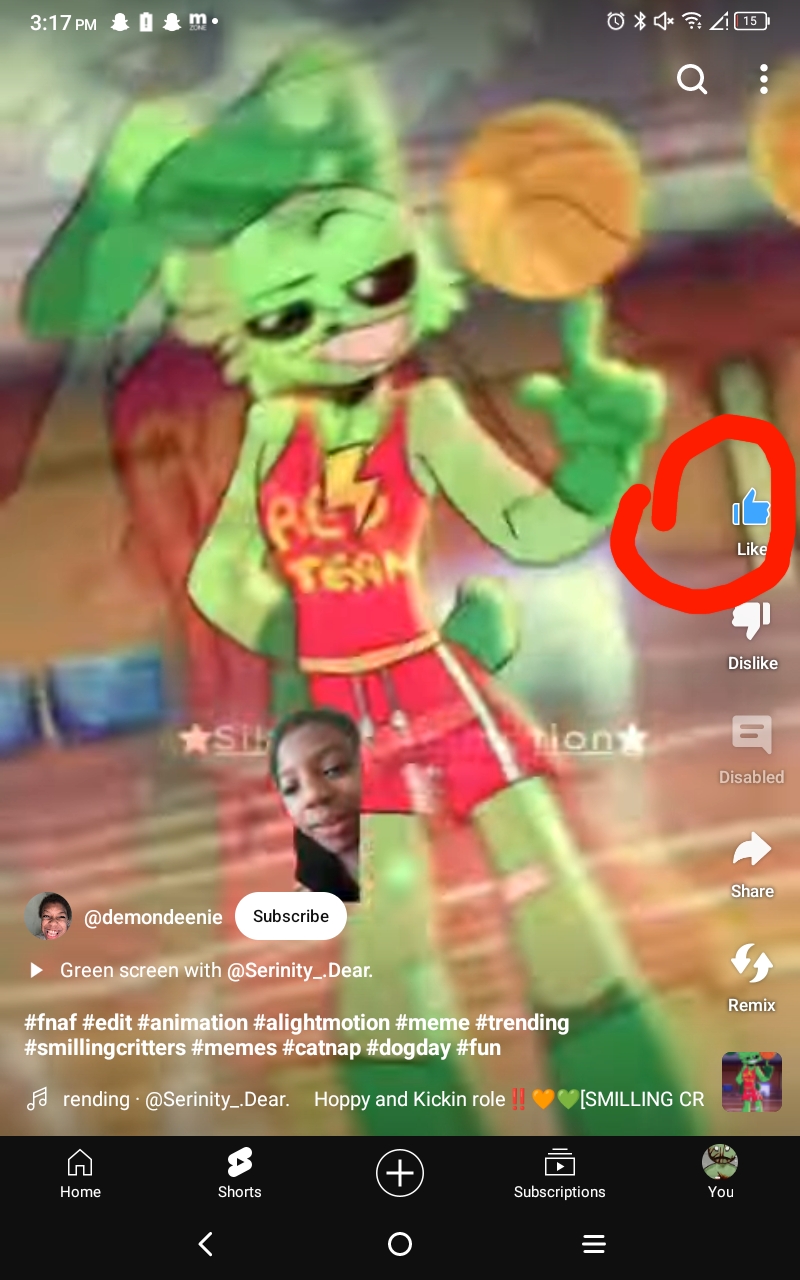Open Green screen with @Serinity_.Dear. source
This screenshot has width=800, height=1280.
[x=215, y=970]
